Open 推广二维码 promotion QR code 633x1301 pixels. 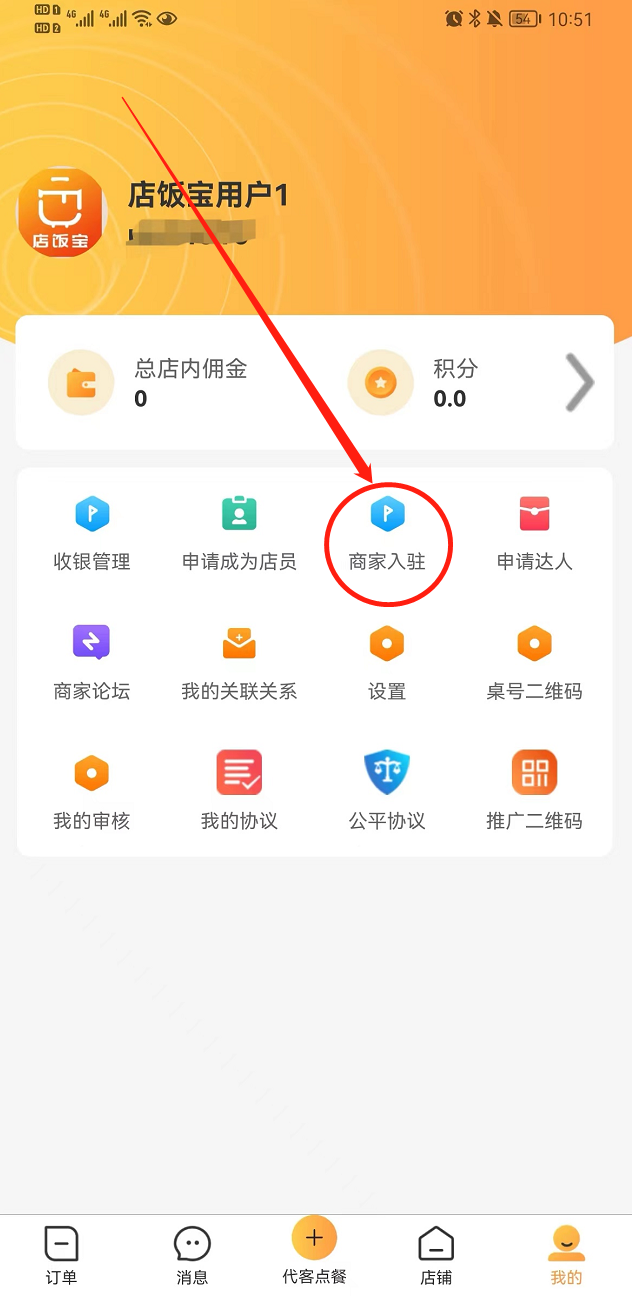(534, 792)
